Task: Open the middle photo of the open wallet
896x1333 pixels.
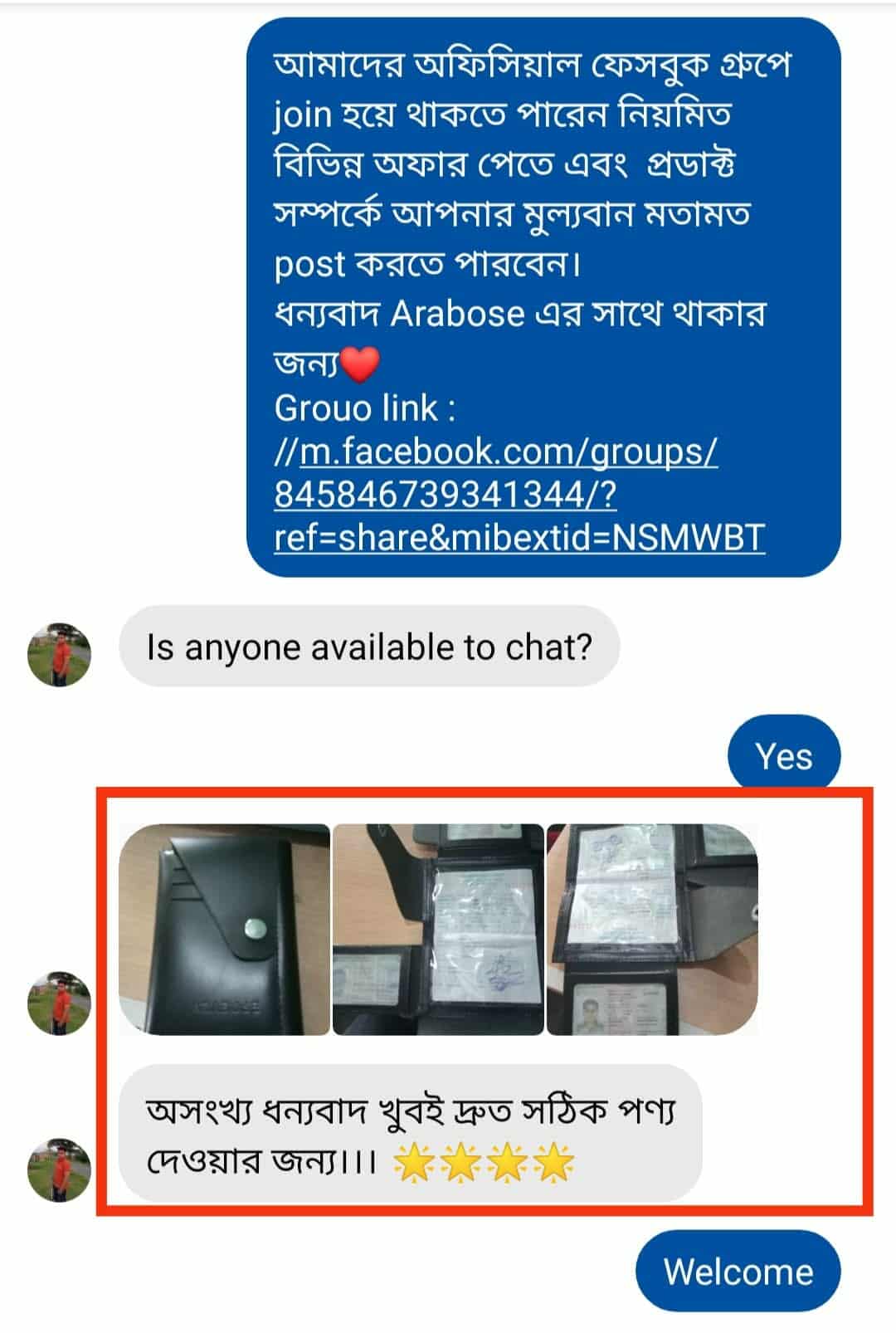Action: 438,929
